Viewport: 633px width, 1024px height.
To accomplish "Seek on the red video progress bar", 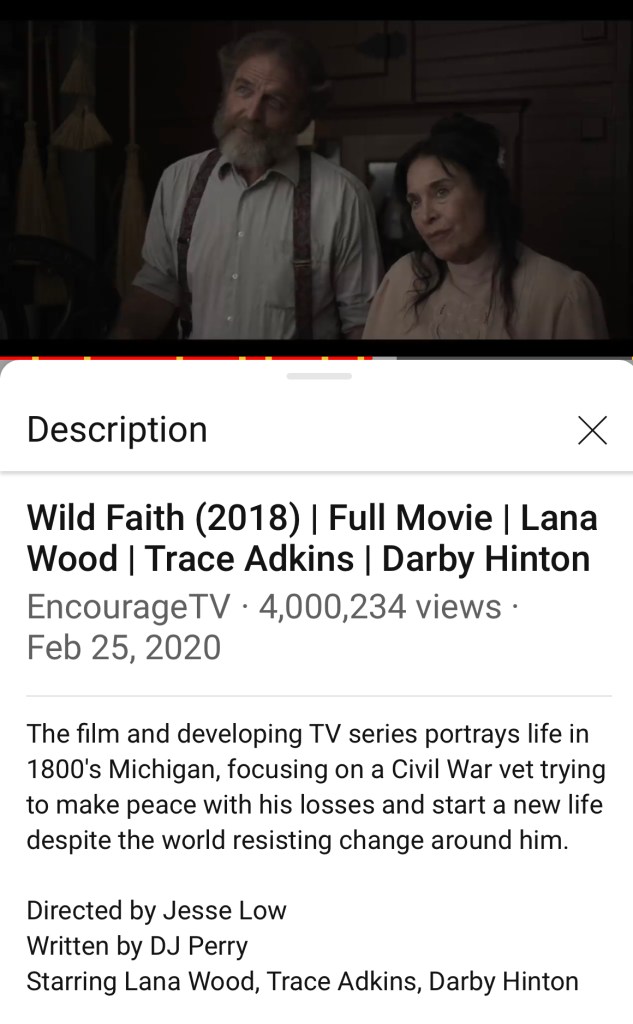I will pyautogui.click(x=200, y=357).
